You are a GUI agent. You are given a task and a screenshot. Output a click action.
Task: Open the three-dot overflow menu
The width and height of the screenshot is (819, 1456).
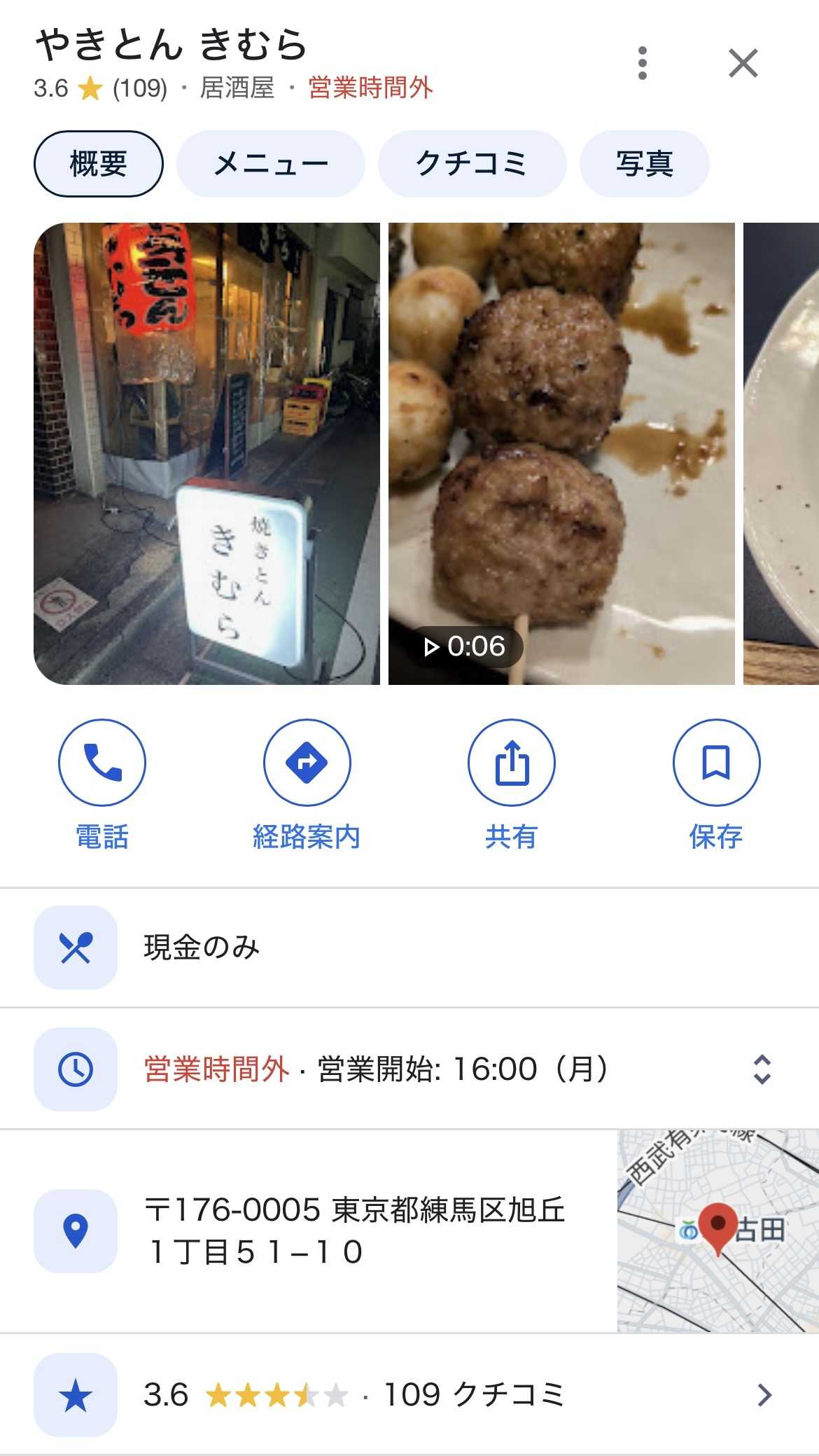pyautogui.click(x=642, y=64)
